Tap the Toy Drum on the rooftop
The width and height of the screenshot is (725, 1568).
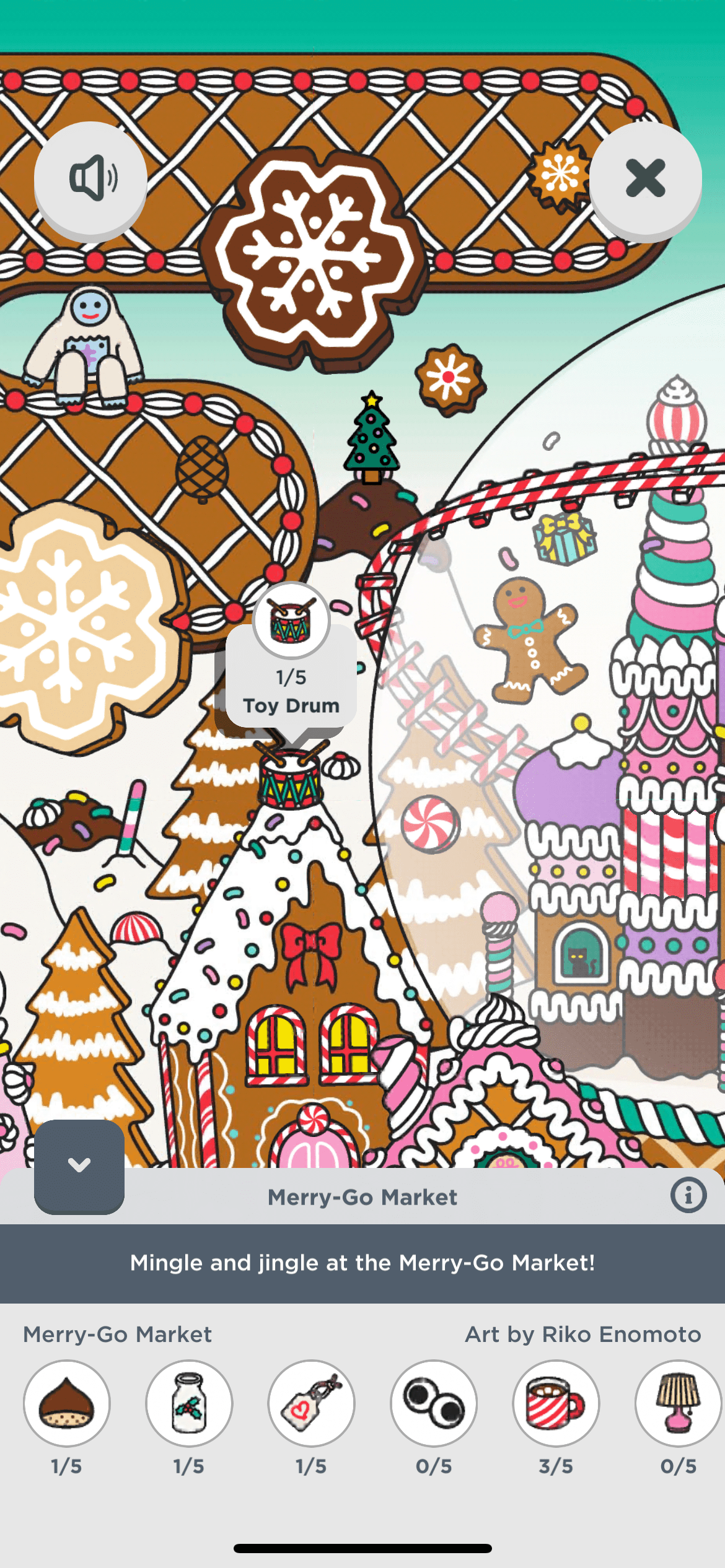tap(290, 778)
